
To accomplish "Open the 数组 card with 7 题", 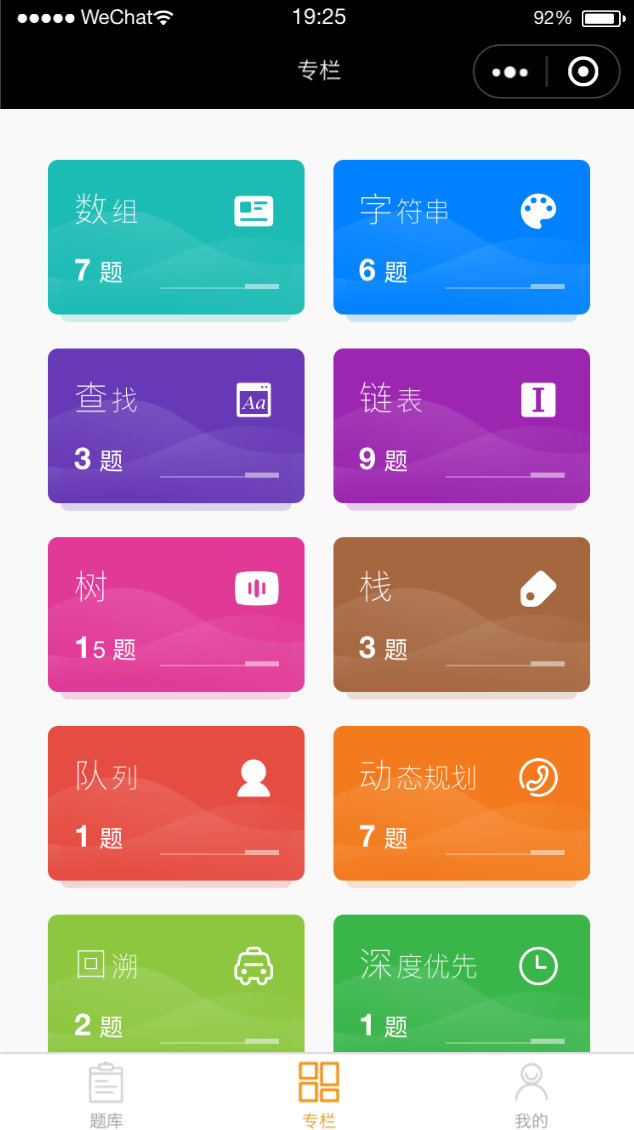I will pyautogui.click(x=176, y=237).
